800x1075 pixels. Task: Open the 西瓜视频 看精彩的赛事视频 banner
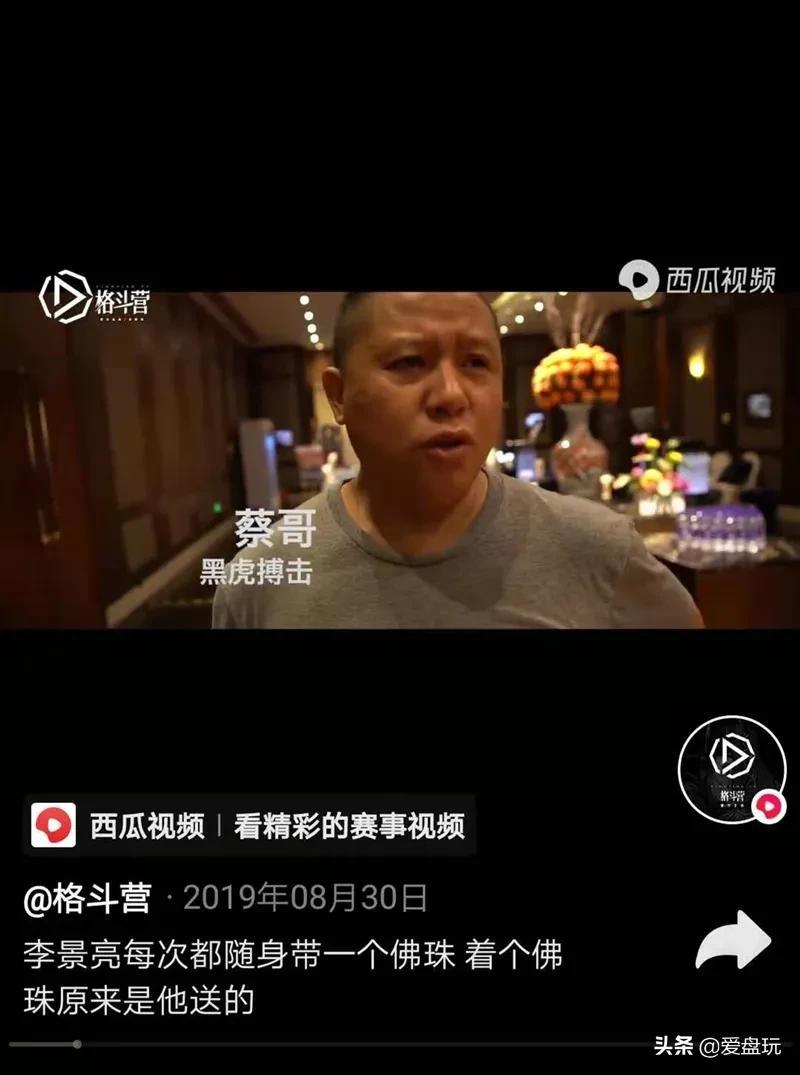[250, 826]
